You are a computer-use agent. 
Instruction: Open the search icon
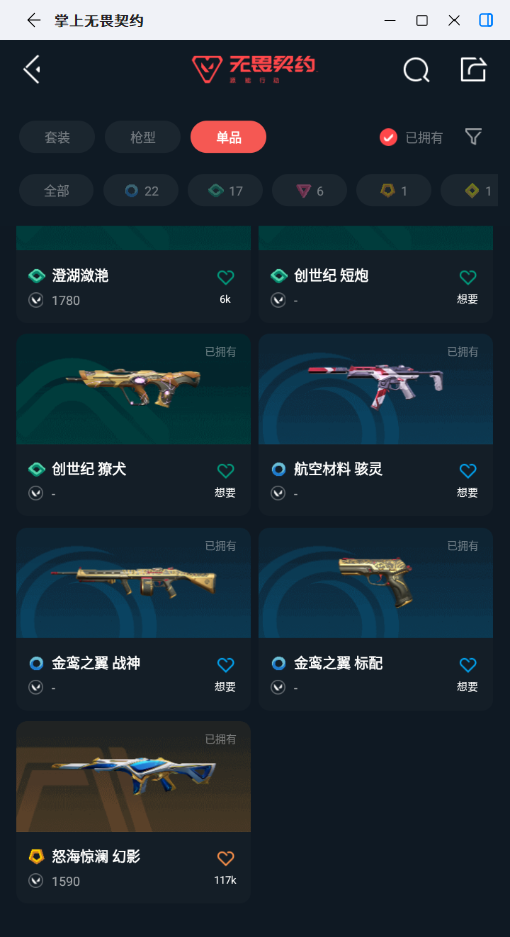(416, 69)
